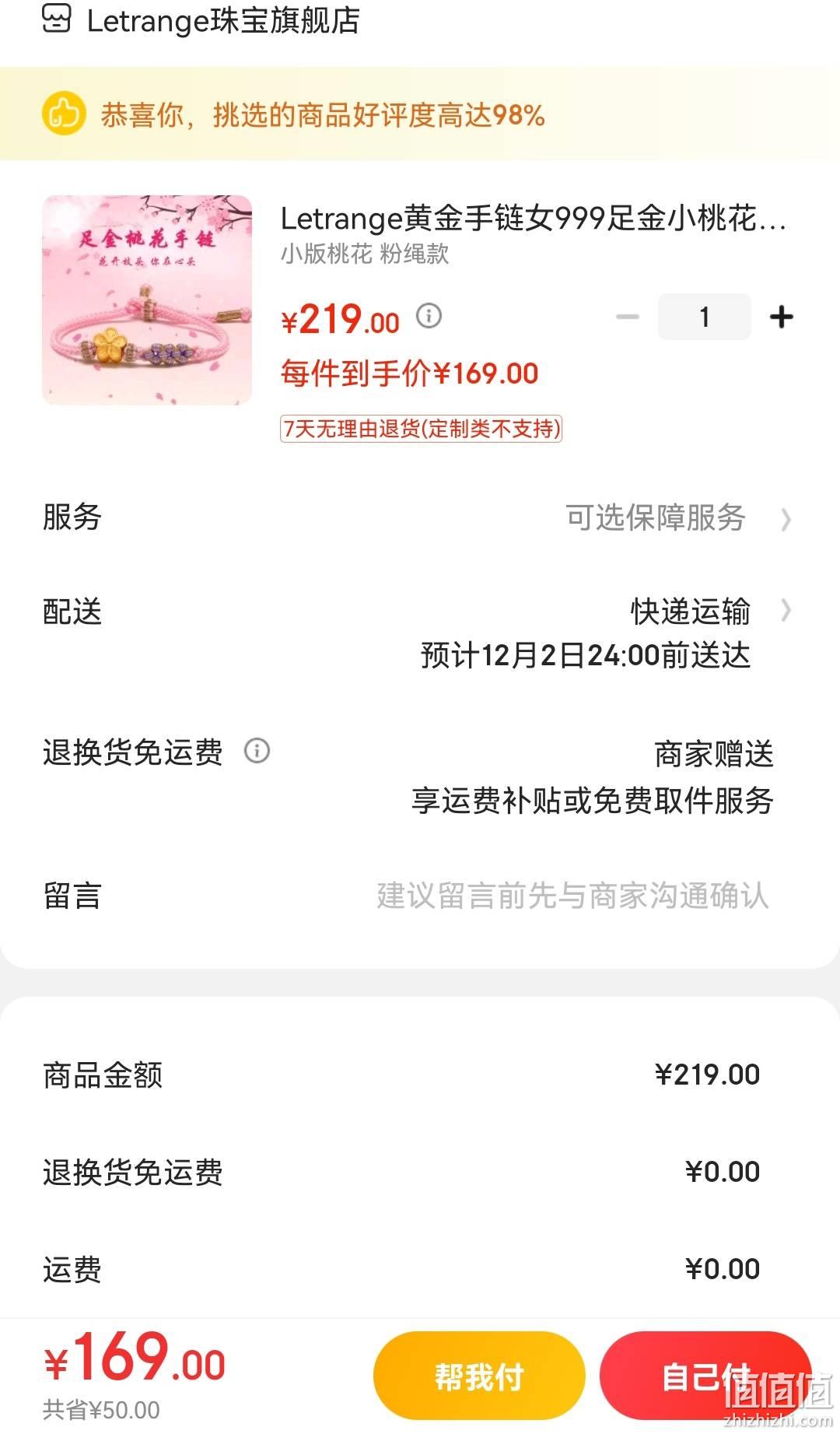The image size is (840, 1434).
Task: Decrease quantity with the minus button
Action: [628, 317]
